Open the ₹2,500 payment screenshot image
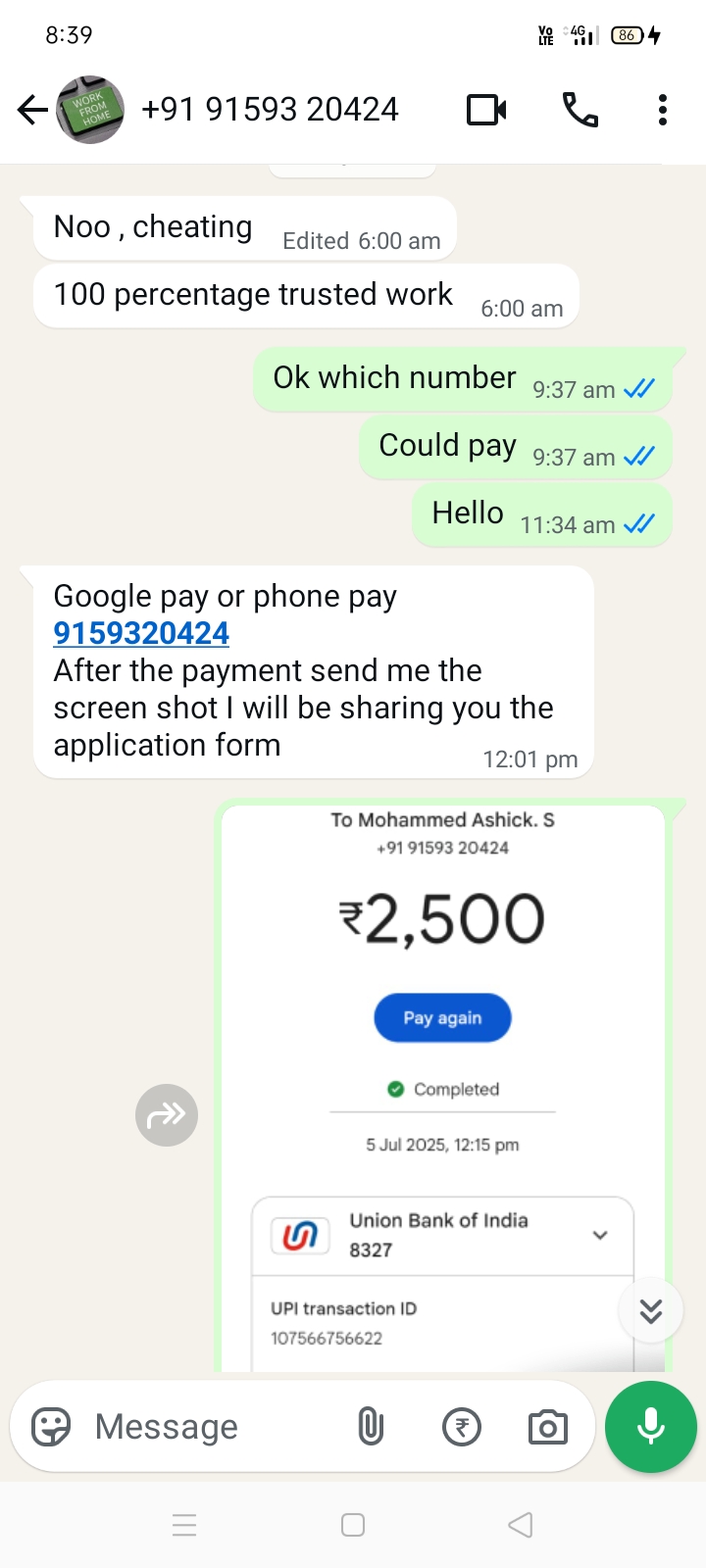 pos(443,1078)
